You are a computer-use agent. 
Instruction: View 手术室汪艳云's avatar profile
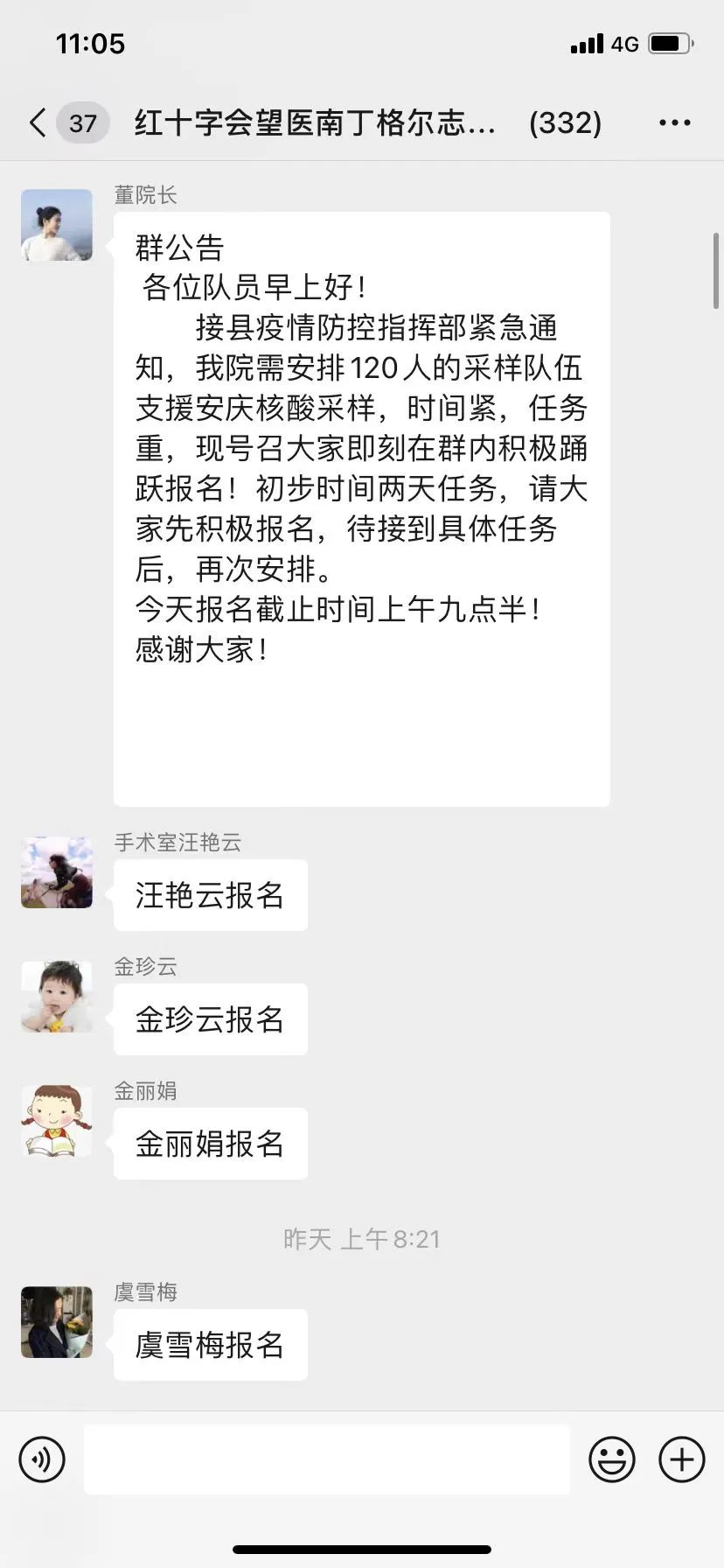click(57, 872)
